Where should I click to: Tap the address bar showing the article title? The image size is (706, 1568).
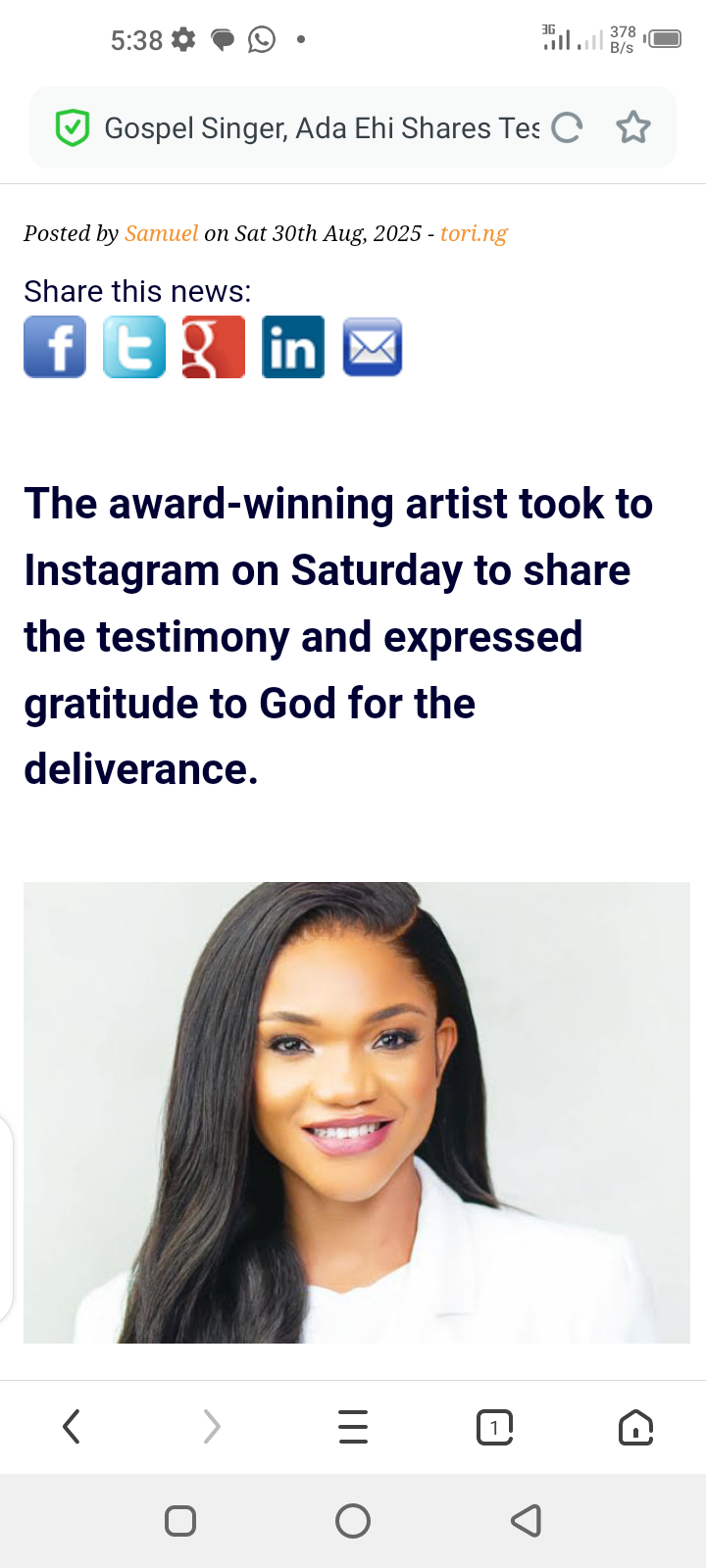(322, 128)
